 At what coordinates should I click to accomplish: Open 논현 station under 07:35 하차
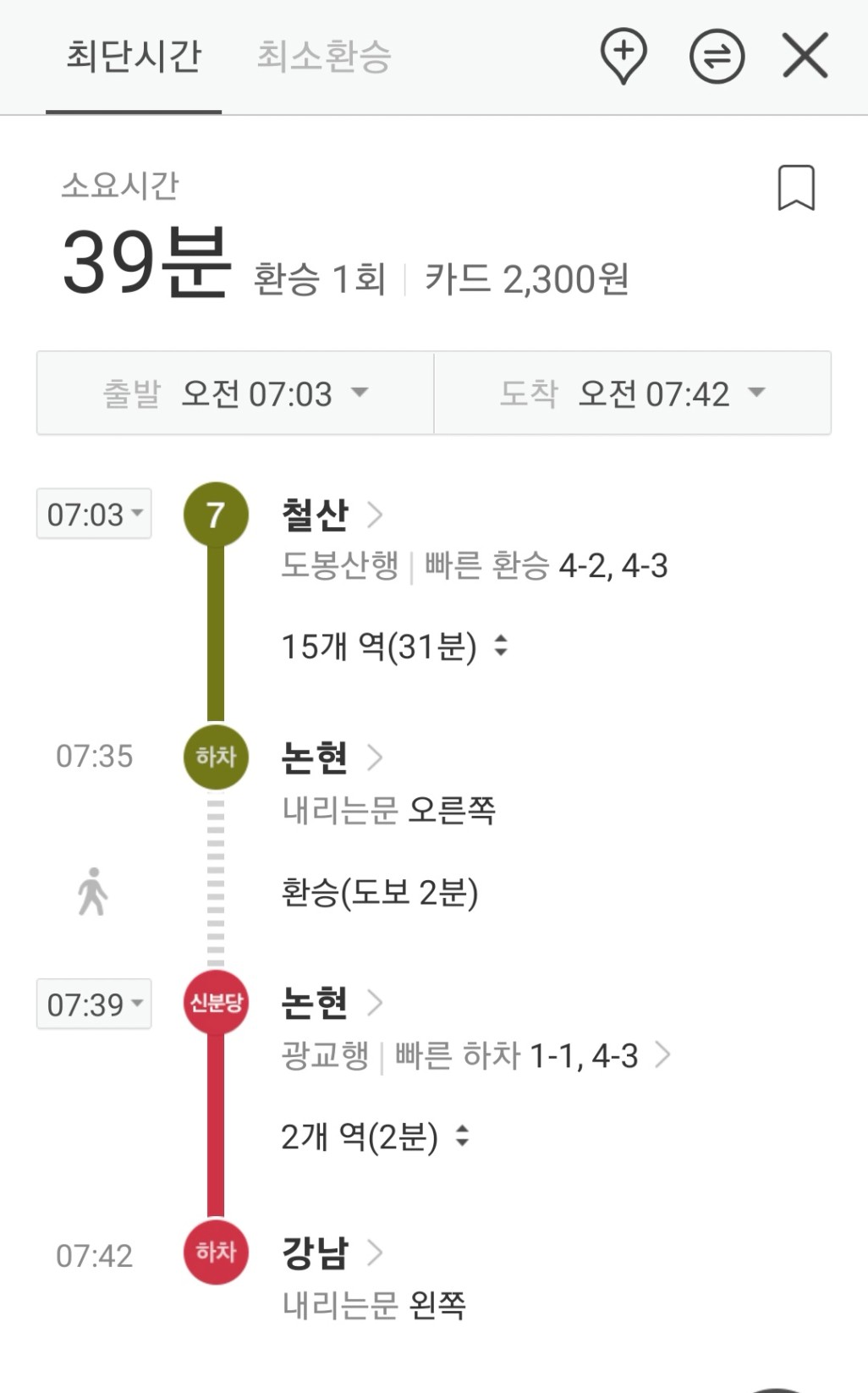tap(332, 757)
